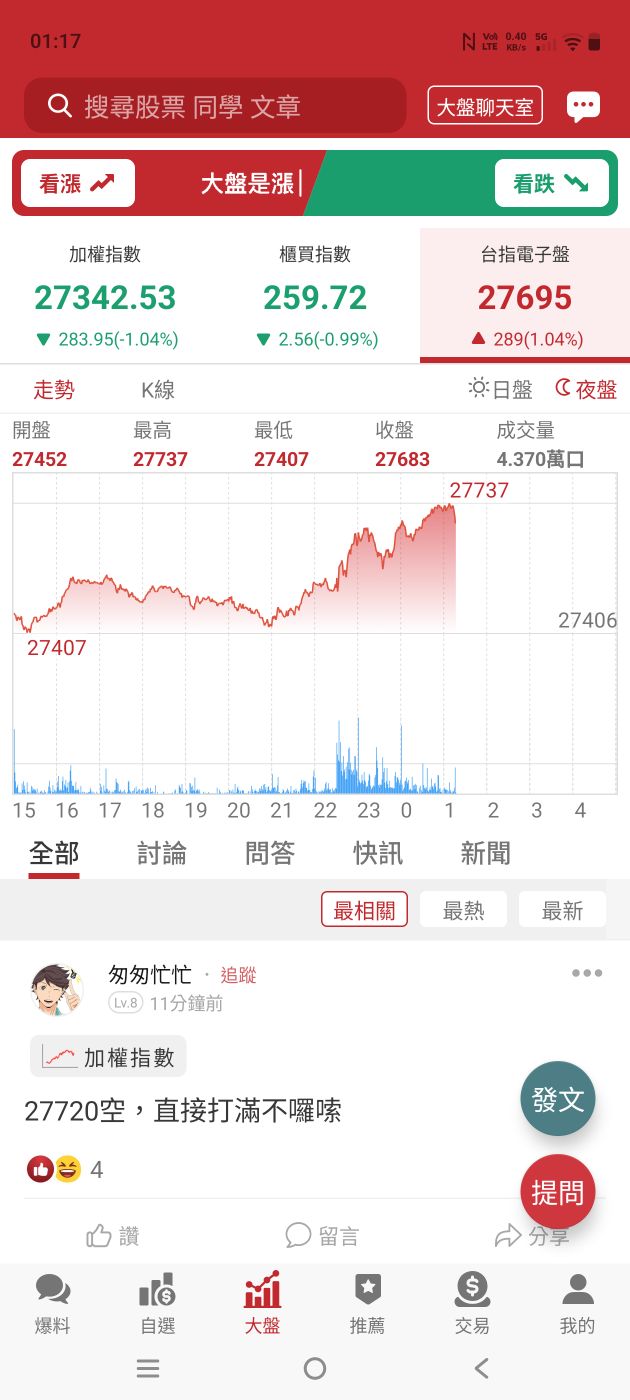Image resolution: width=630 pixels, height=1400 pixels.
Task: Show the 討論 feed tab
Action: click(x=162, y=853)
